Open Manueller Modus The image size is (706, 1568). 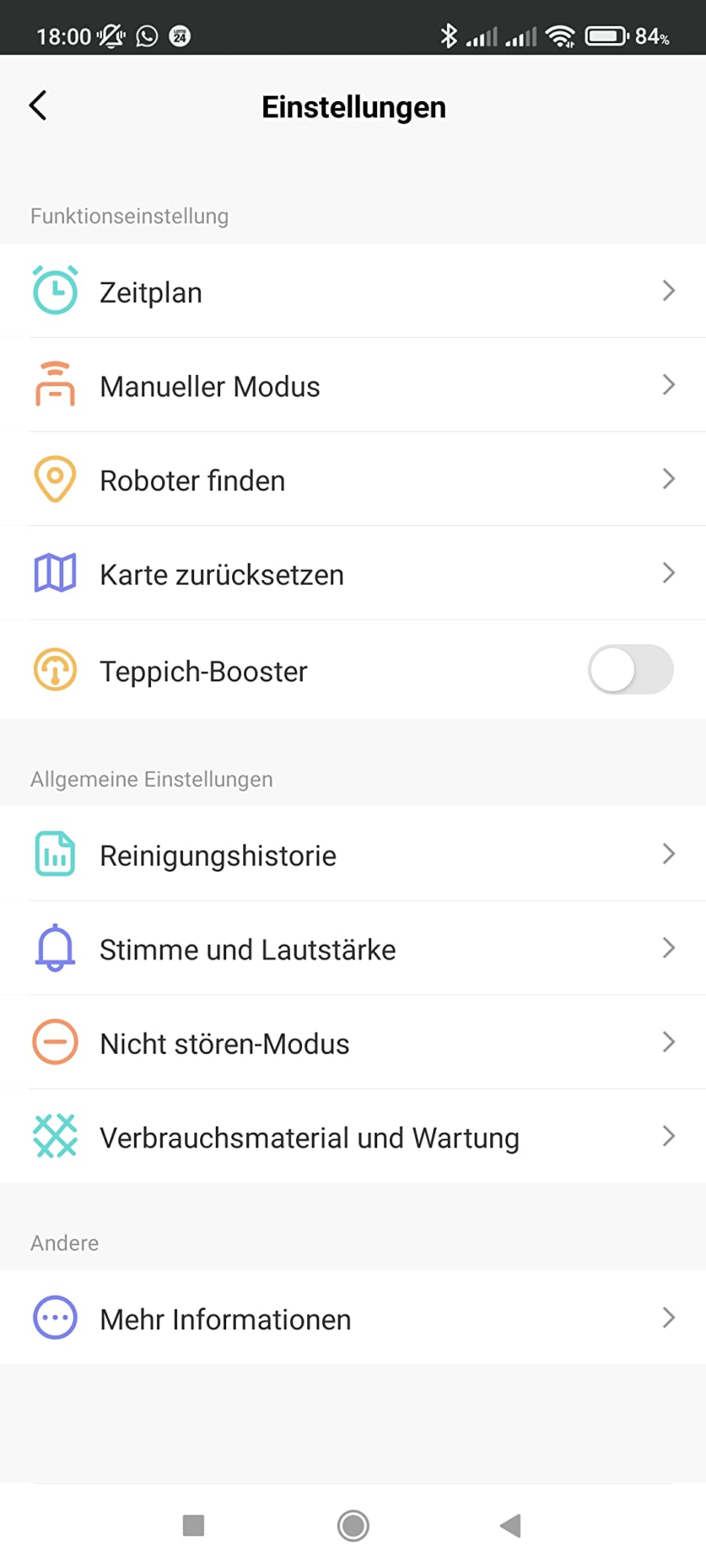(x=353, y=385)
